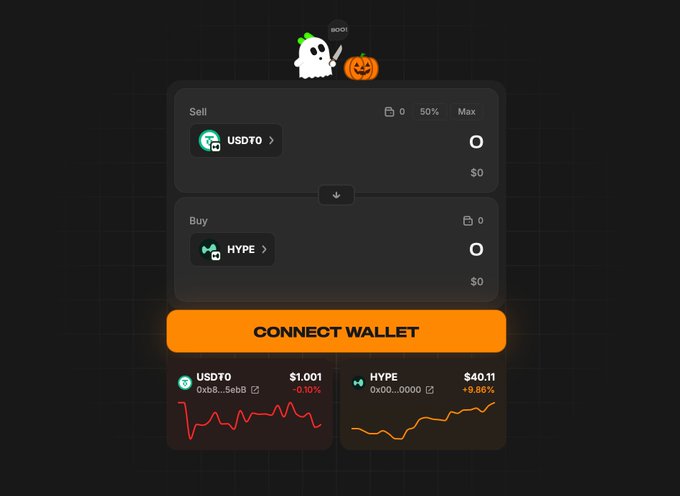Image resolution: width=680 pixels, height=496 pixels.
Task: Open the HYPE contract address external link
Action: (x=429, y=390)
